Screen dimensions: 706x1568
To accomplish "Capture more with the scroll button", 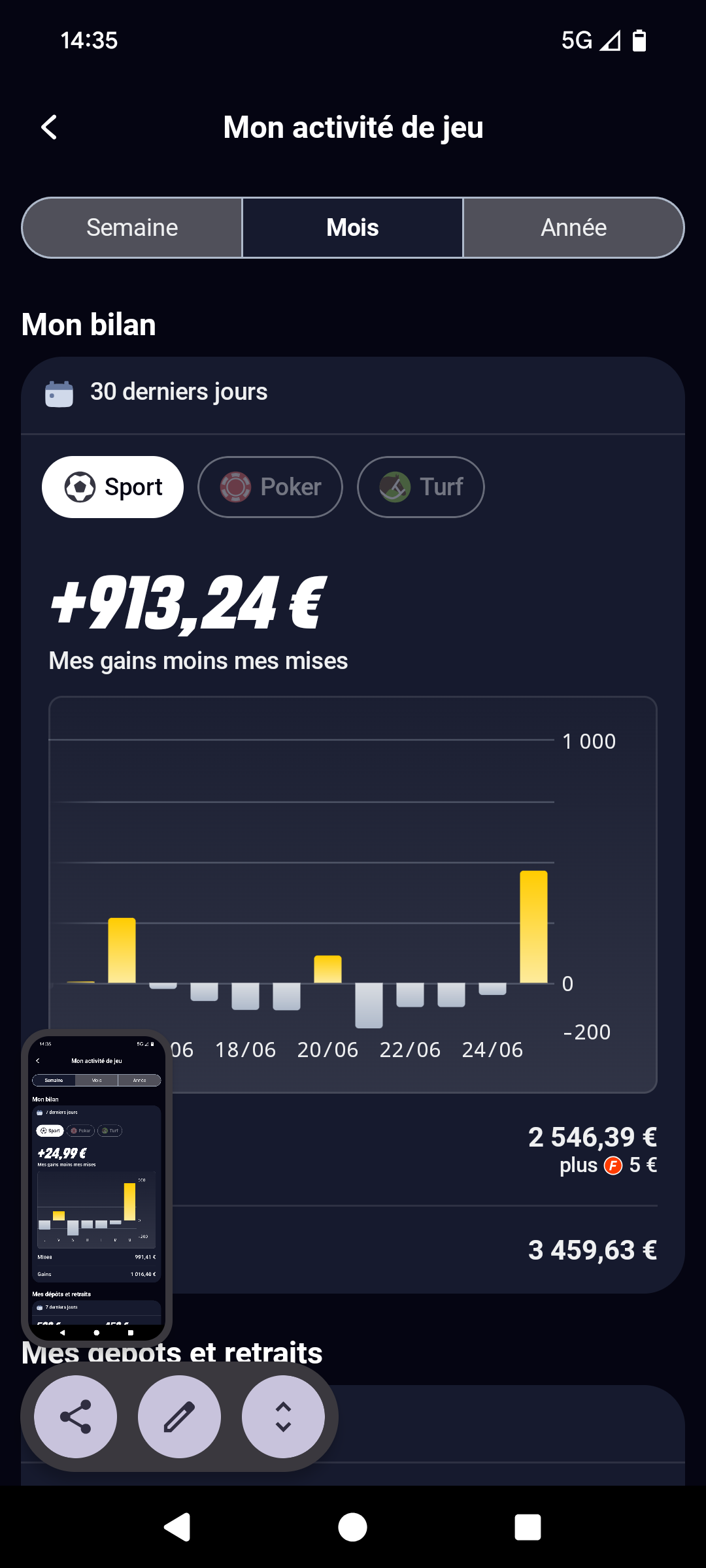I will click(283, 1416).
